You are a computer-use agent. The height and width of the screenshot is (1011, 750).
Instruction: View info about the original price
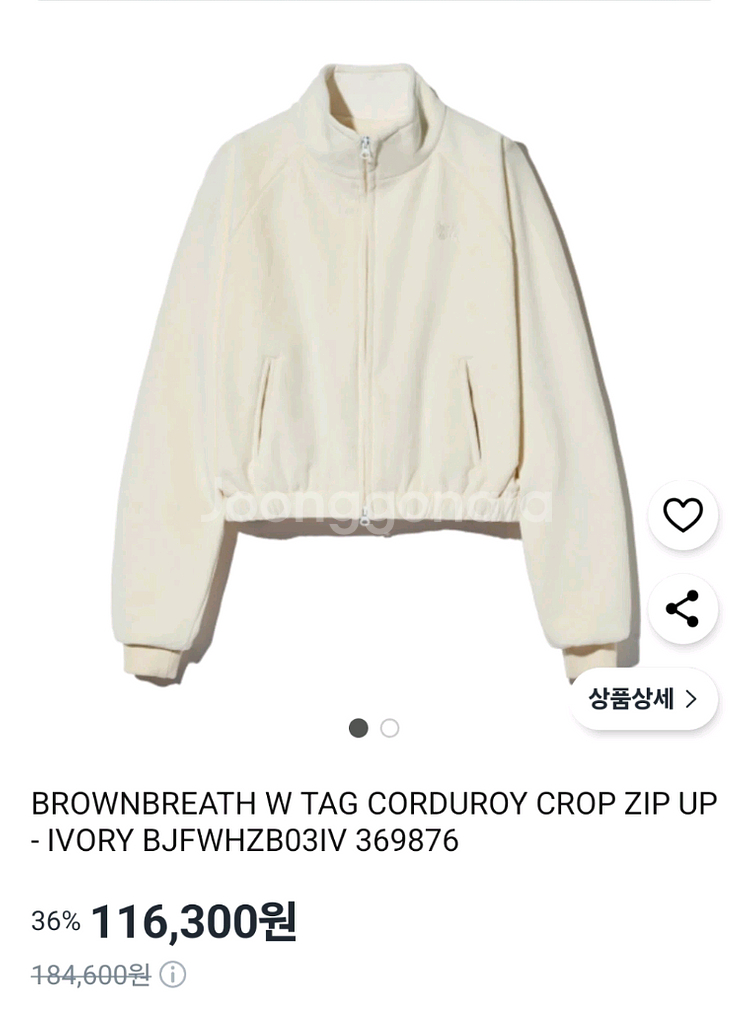pos(173,974)
